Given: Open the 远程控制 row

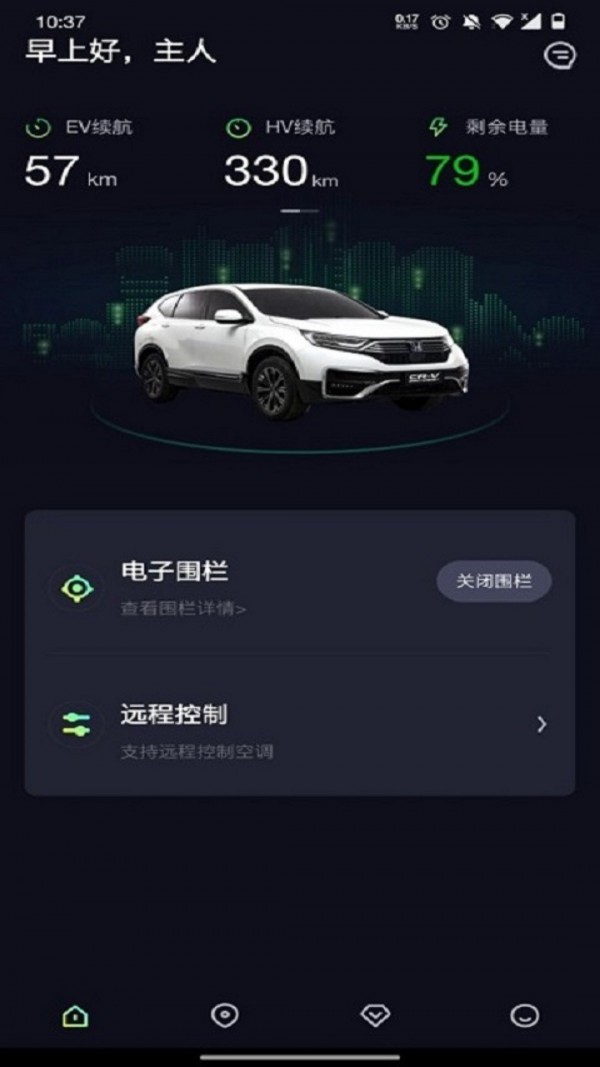Looking at the screenshot, I should [300, 725].
